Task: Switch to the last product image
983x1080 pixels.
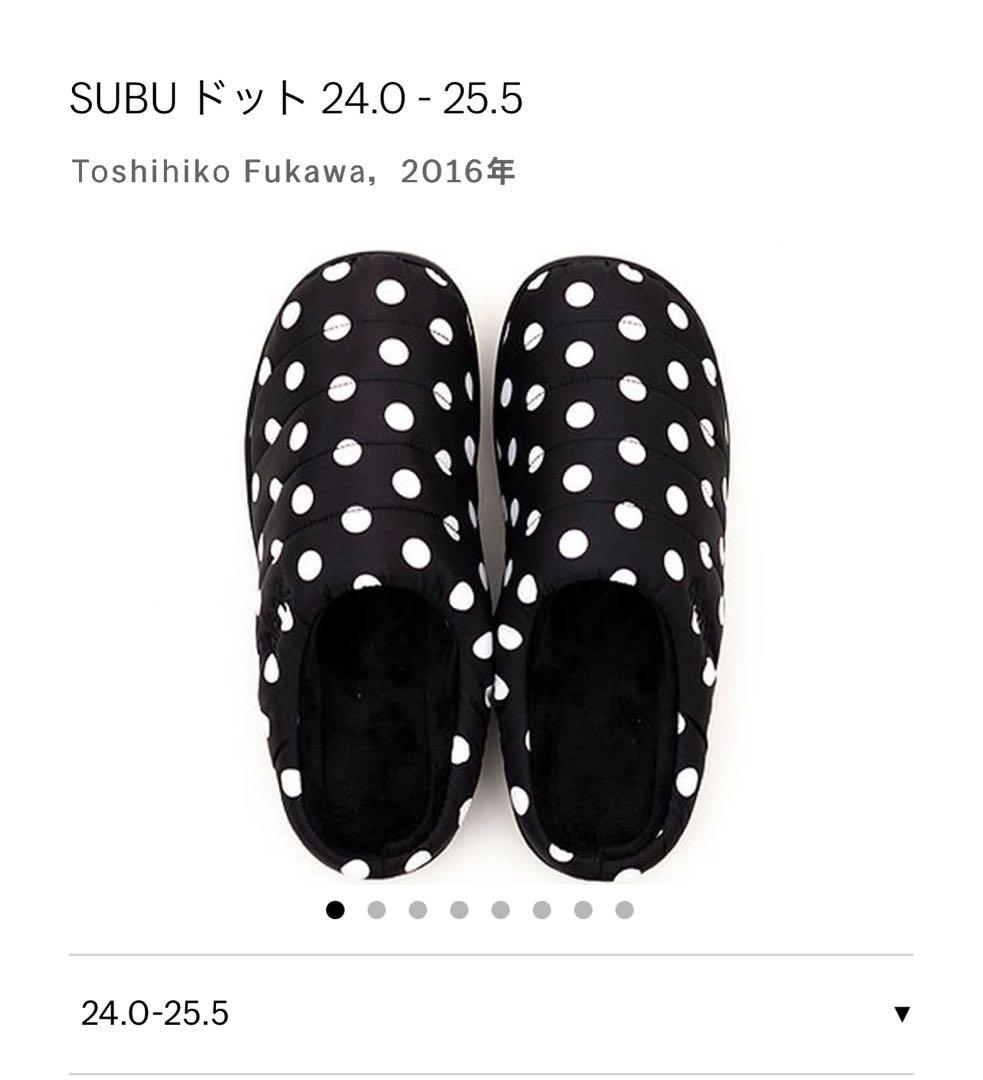Action: point(624,910)
